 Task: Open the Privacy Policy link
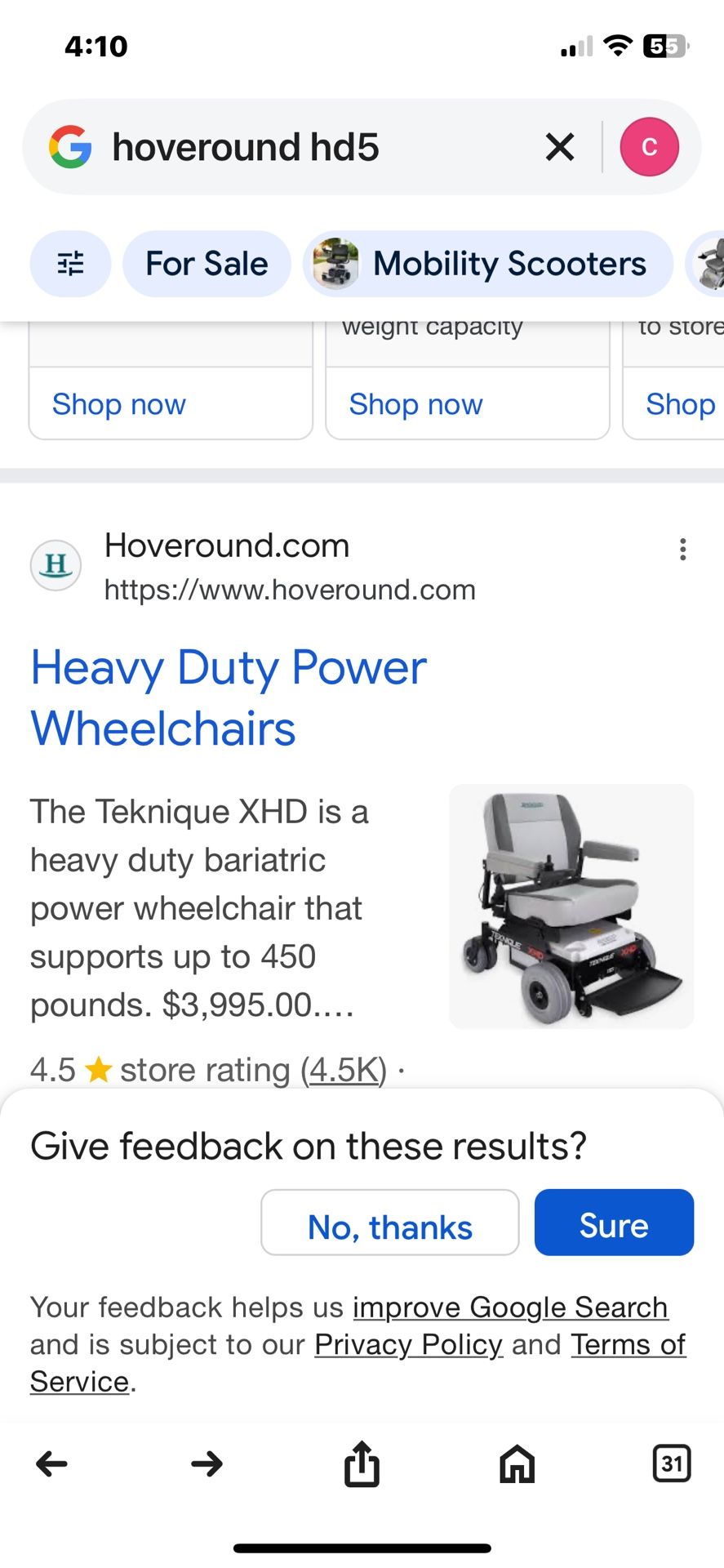coord(407,1344)
